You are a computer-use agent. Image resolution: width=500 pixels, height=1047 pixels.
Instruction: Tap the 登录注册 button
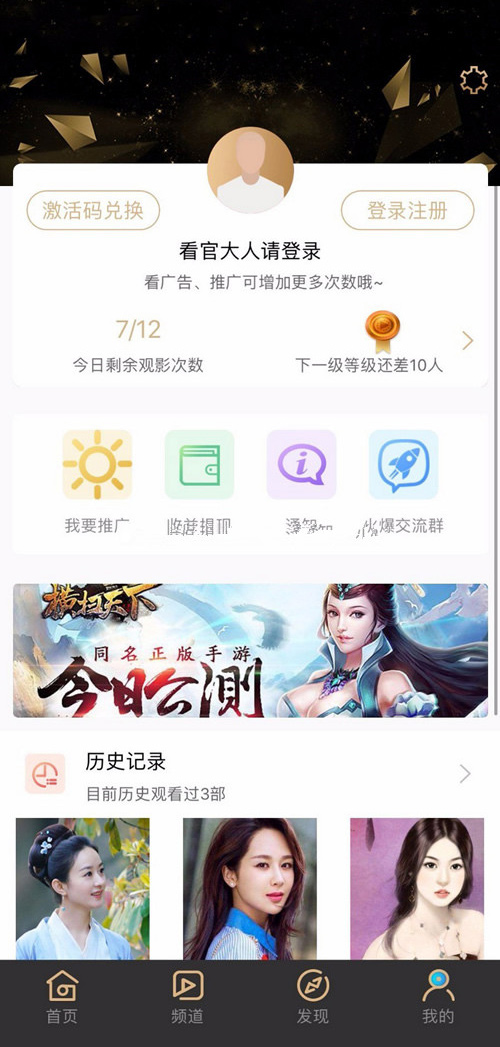tap(407, 210)
